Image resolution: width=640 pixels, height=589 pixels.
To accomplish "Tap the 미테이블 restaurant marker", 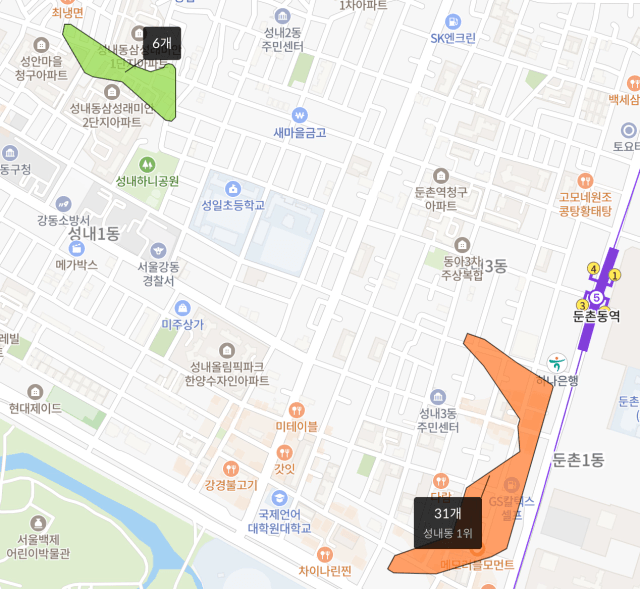I will click(x=296, y=410).
